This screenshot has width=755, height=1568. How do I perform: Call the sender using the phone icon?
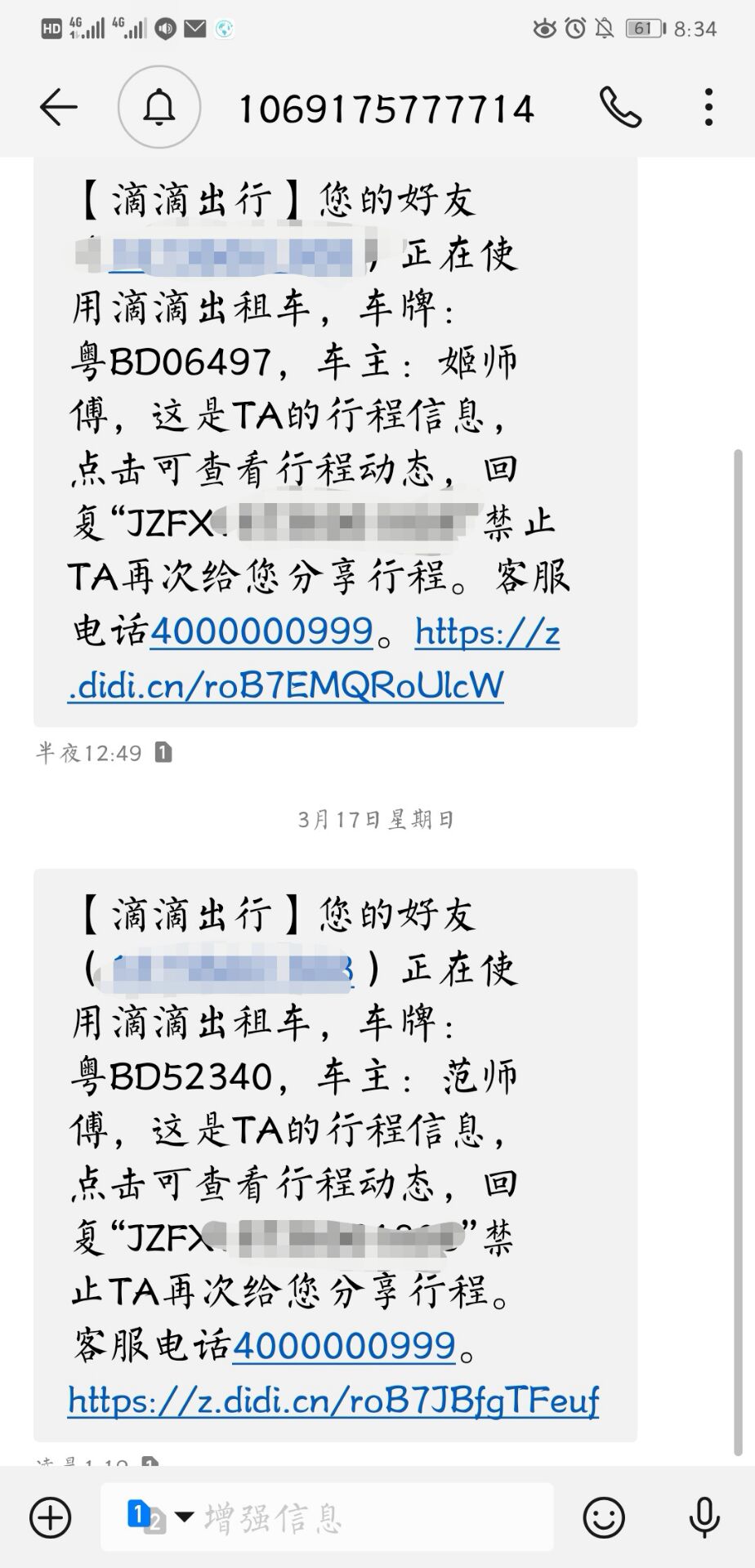[x=620, y=107]
